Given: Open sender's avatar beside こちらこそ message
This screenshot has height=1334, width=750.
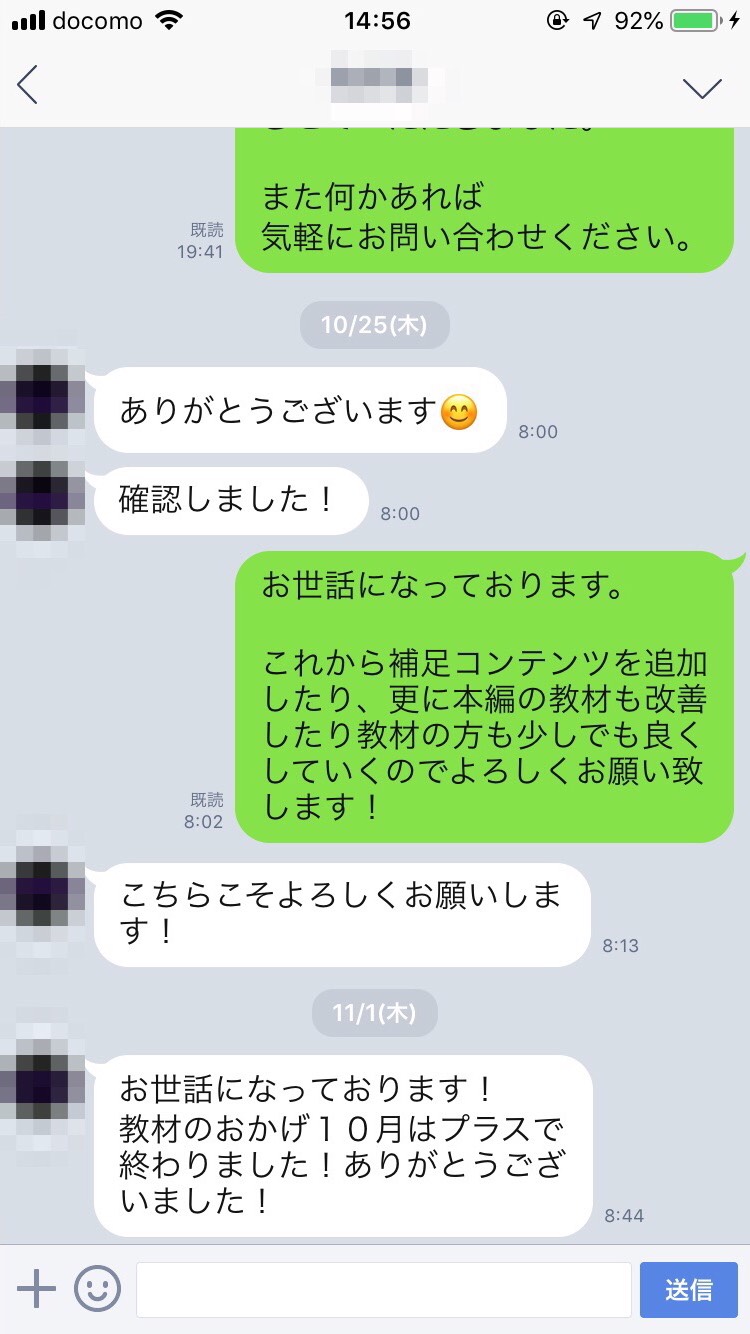Looking at the screenshot, I should 41,885.
